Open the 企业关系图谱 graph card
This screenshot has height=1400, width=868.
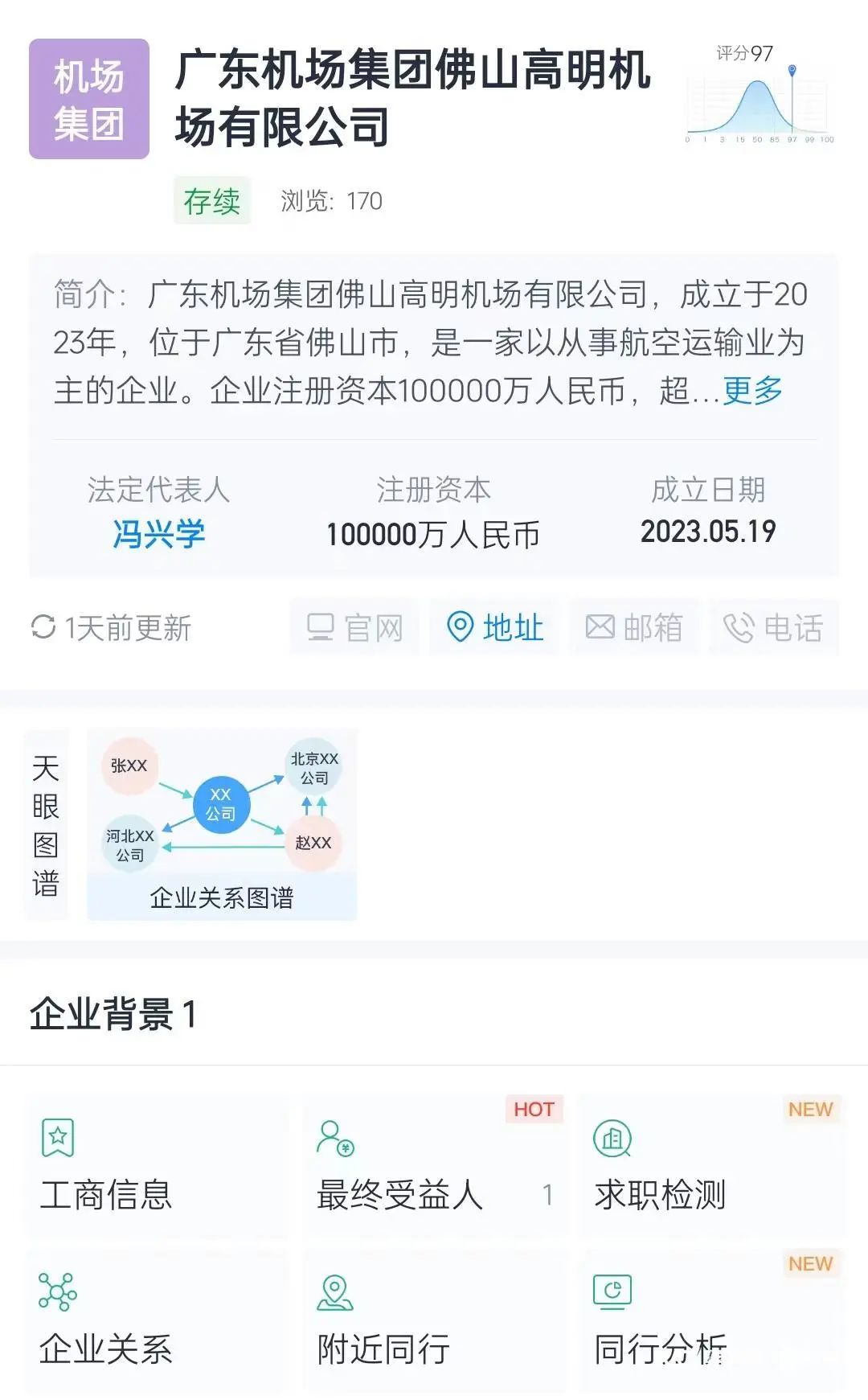pos(222,824)
